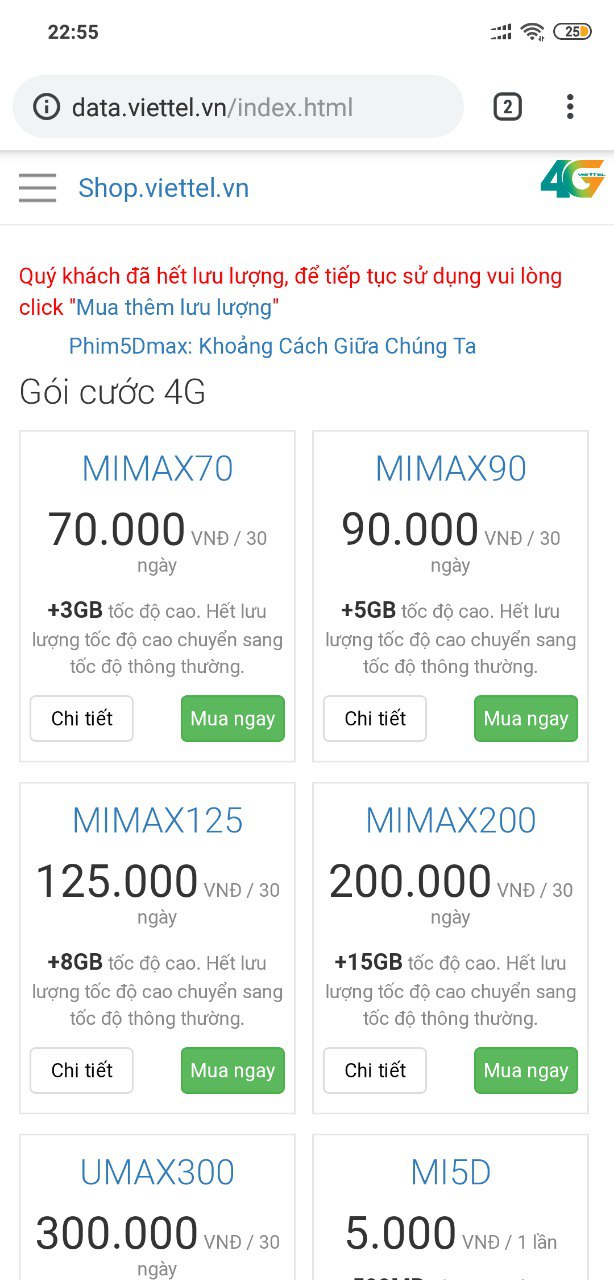614x1280 pixels.
Task: Open the hamburger menu
Action: (x=37, y=188)
